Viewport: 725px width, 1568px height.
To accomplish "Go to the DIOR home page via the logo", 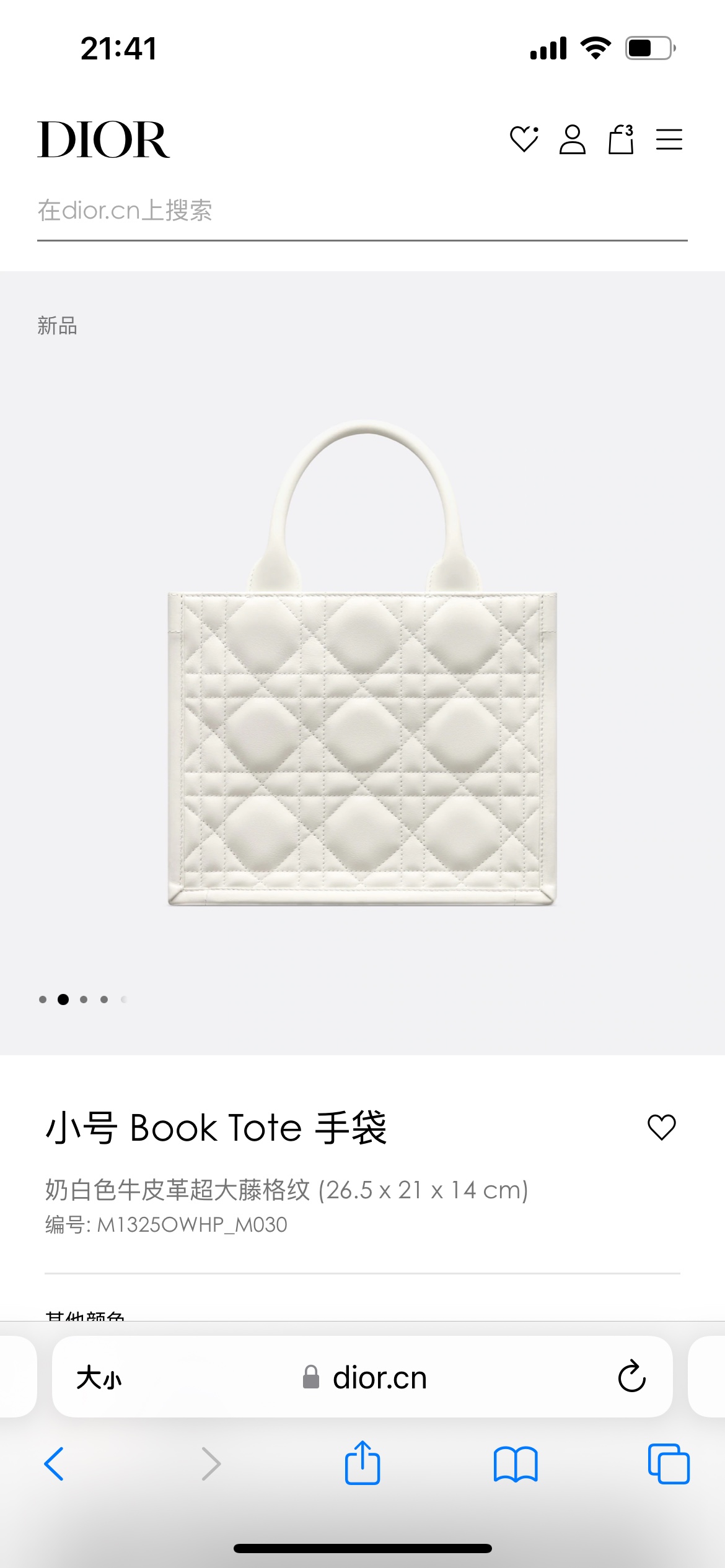I will [103, 140].
